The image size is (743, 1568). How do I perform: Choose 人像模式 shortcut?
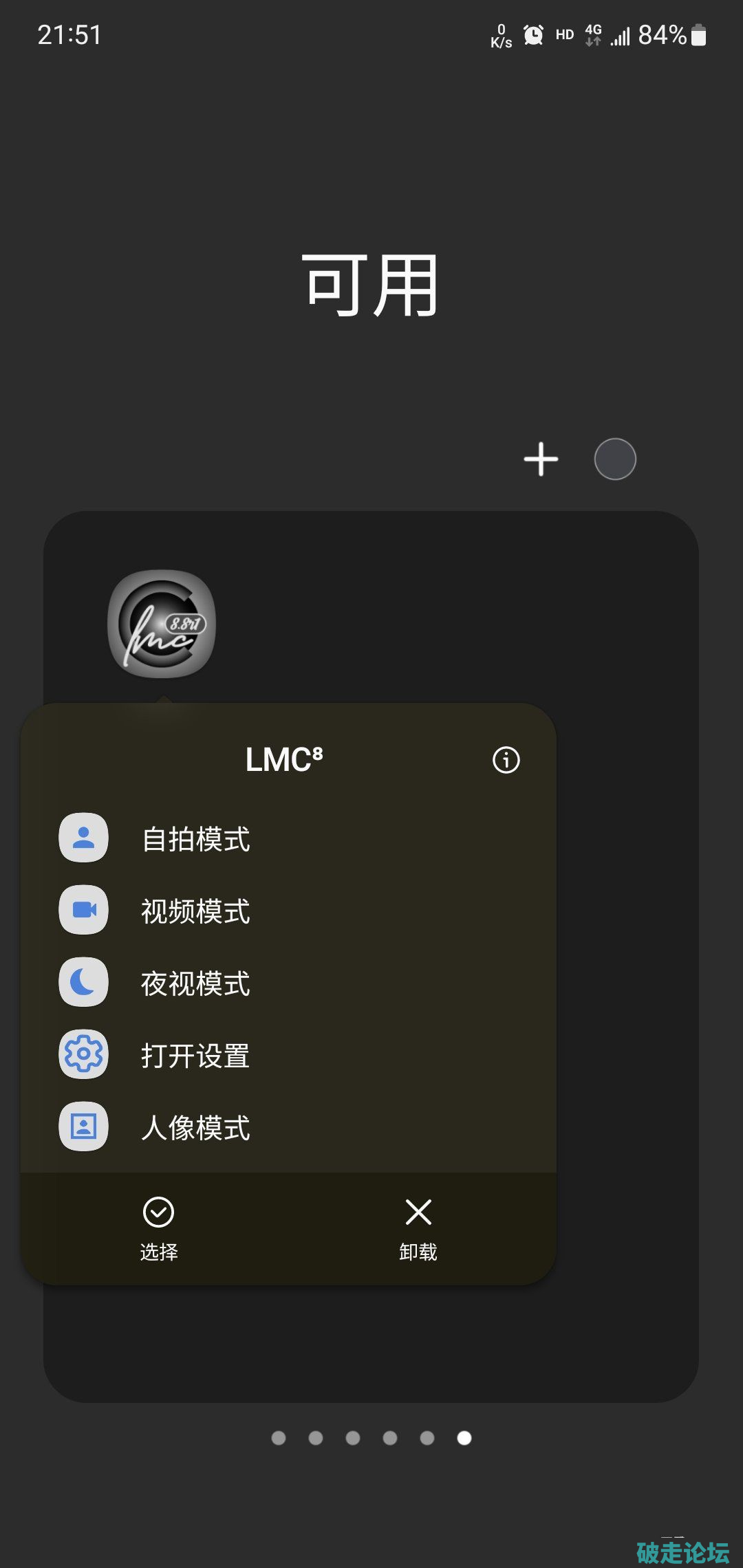tap(195, 1127)
